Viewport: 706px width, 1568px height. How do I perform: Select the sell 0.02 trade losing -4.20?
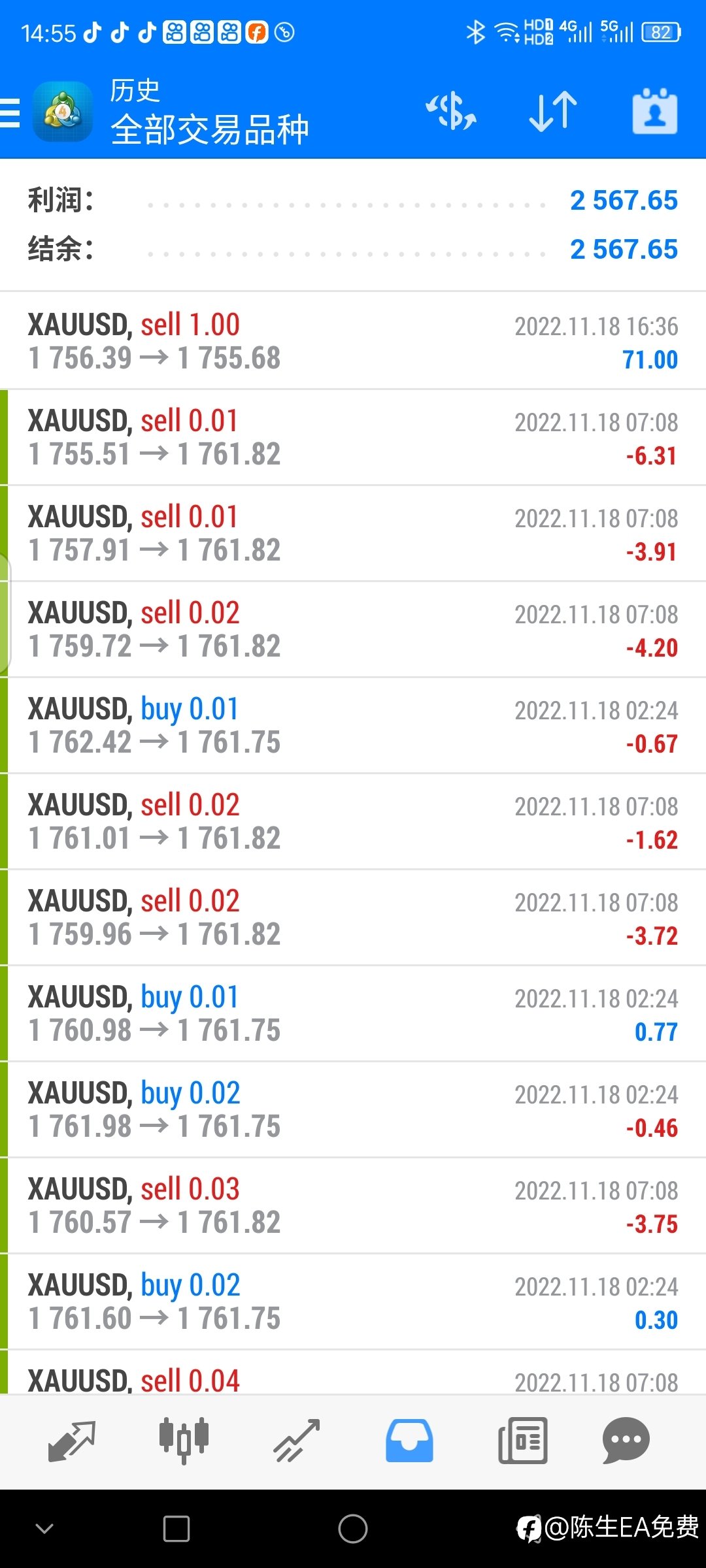[353, 629]
